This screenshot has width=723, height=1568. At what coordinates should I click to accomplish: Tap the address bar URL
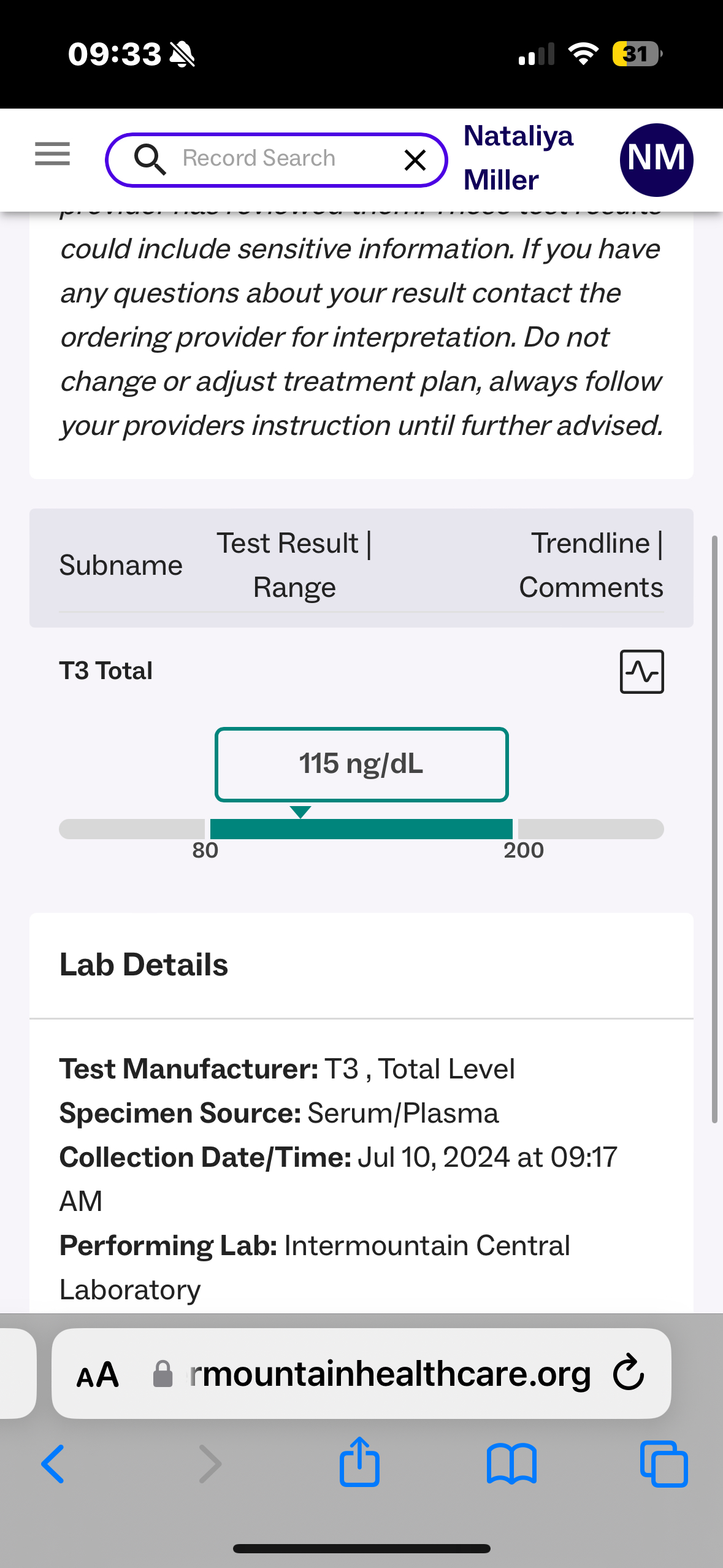[x=390, y=1375]
